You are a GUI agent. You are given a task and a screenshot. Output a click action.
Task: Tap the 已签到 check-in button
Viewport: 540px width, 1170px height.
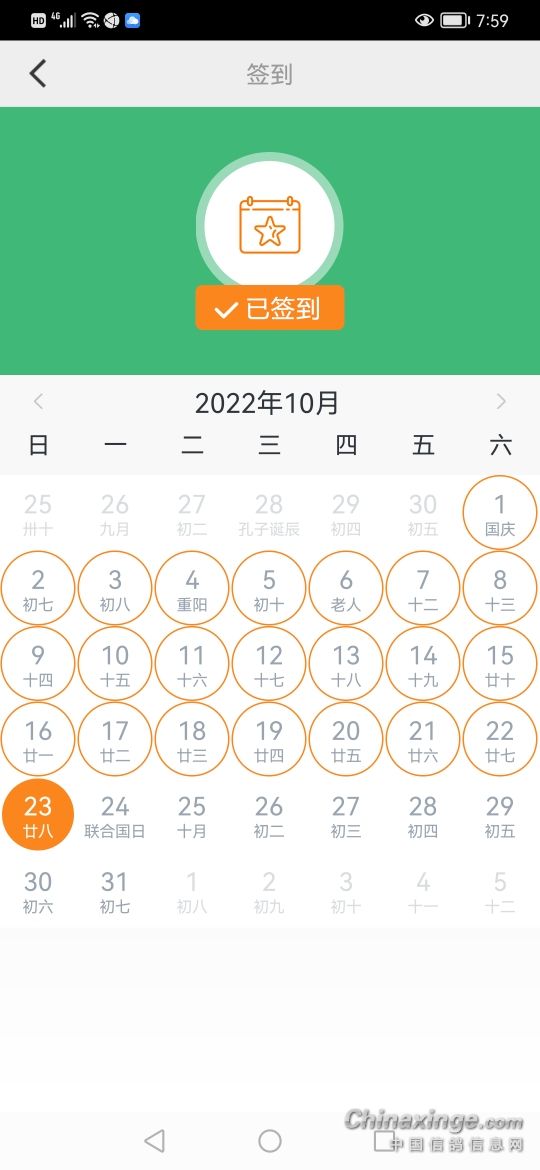[270, 307]
